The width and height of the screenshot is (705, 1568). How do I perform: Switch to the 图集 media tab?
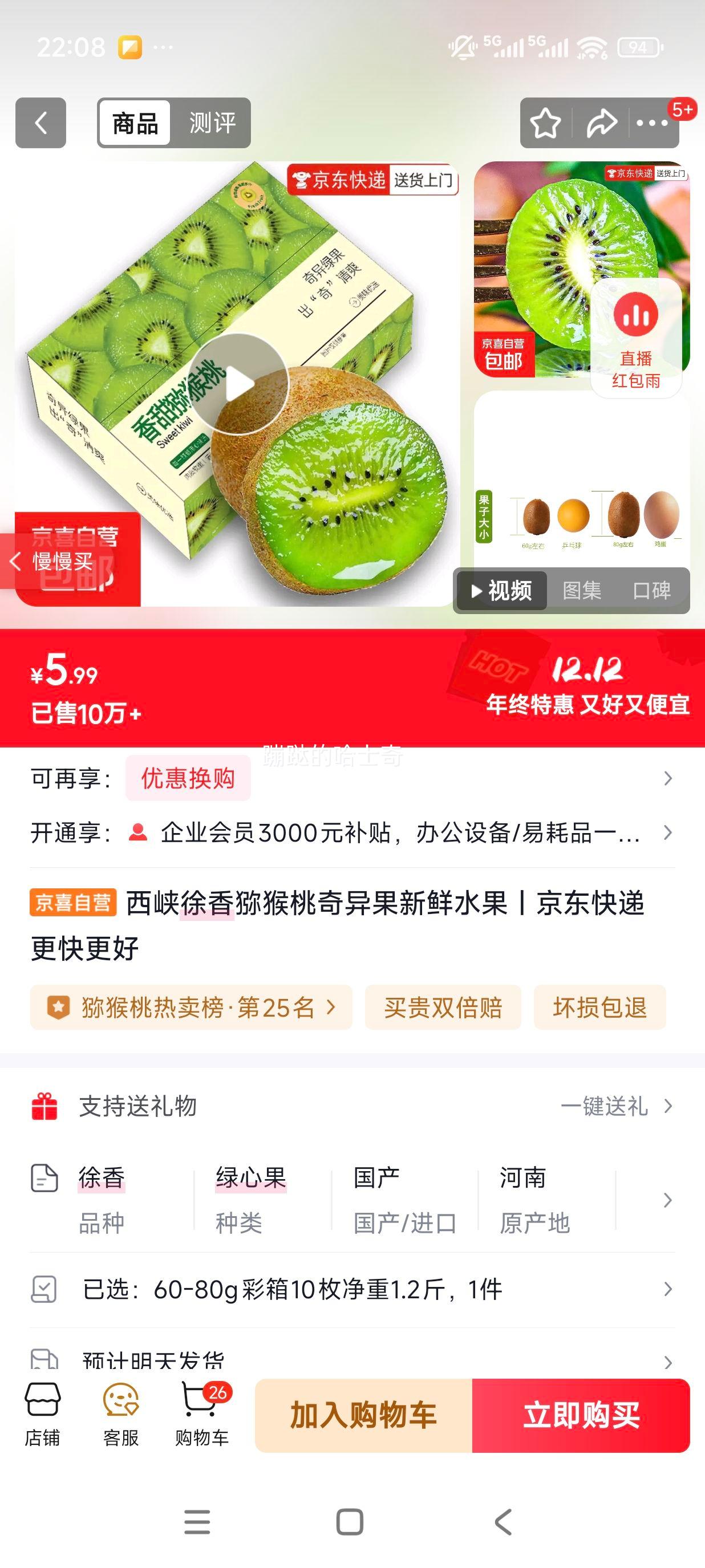[x=581, y=590]
